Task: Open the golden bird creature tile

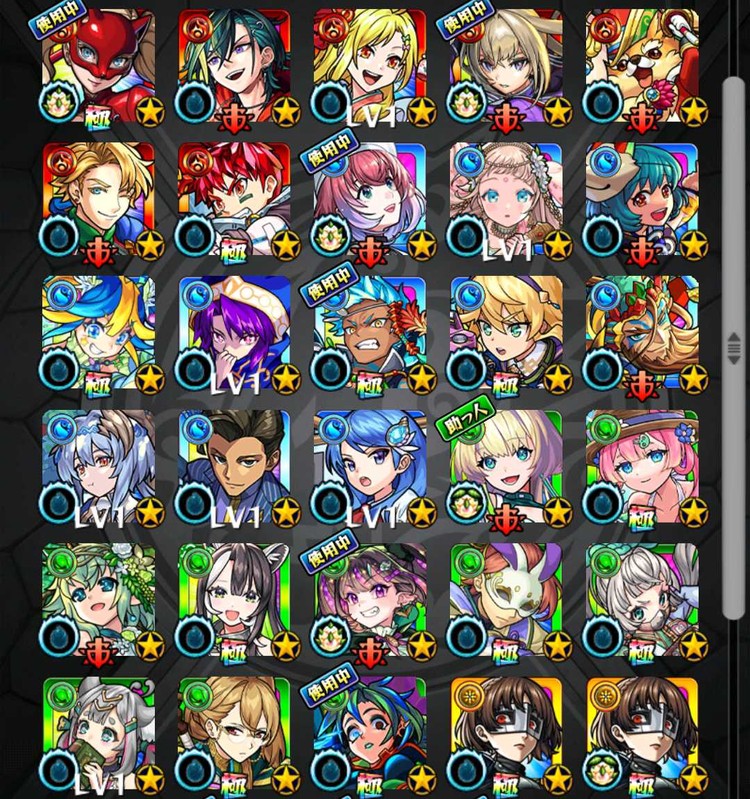Action: click(x=642, y=334)
